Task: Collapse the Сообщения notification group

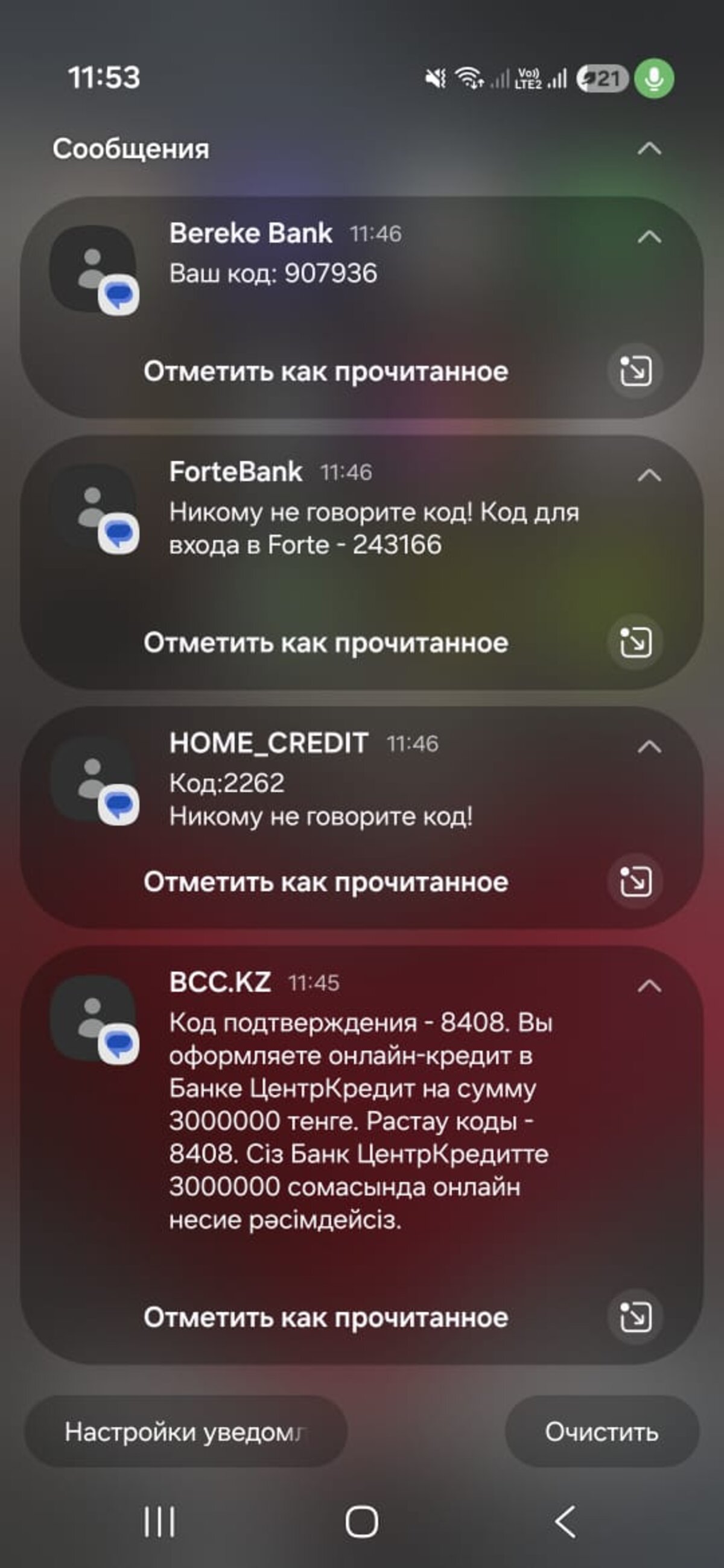Action: click(x=649, y=148)
